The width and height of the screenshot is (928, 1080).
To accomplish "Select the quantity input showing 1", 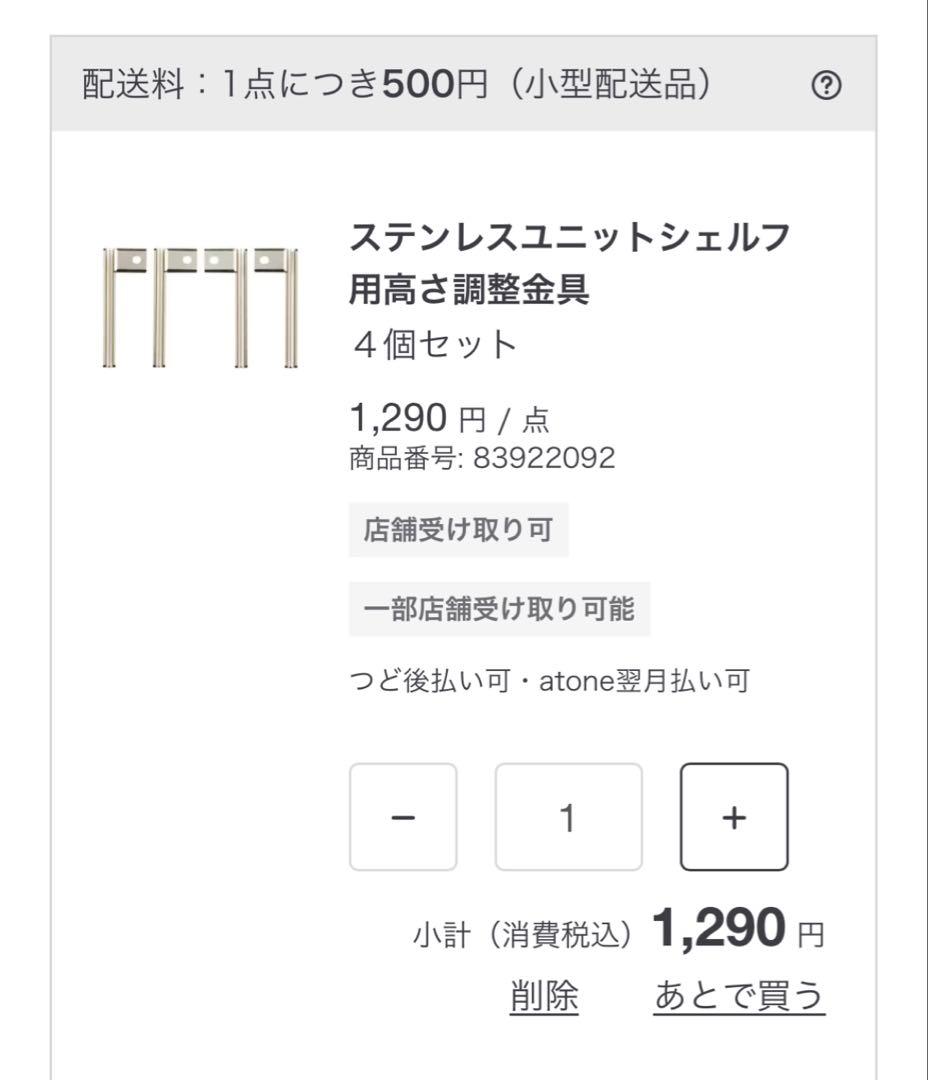I will tap(568, 817).
